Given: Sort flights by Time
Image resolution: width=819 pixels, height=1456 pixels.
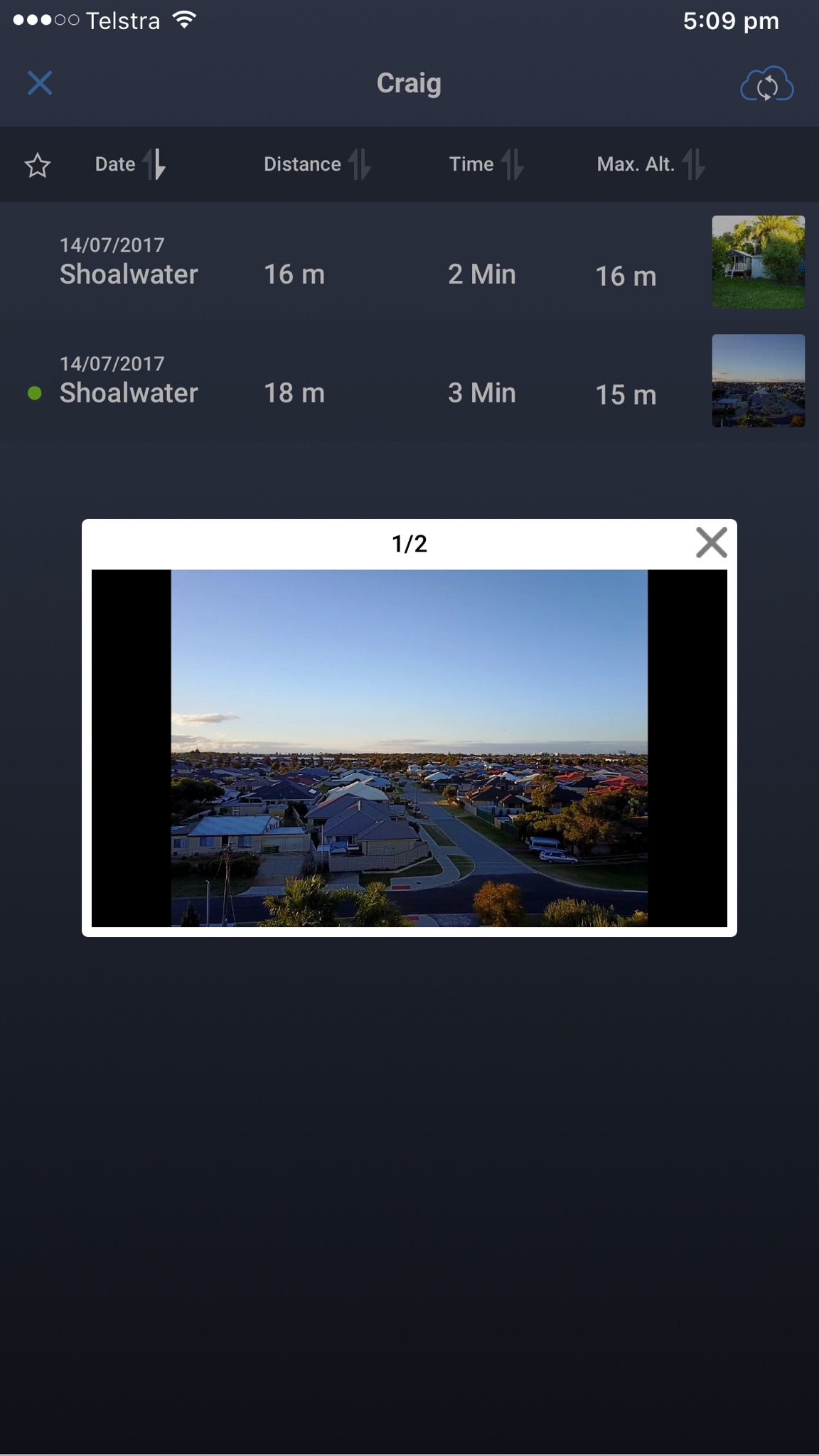Looking at the screenshot, I should tap(486, 164).
